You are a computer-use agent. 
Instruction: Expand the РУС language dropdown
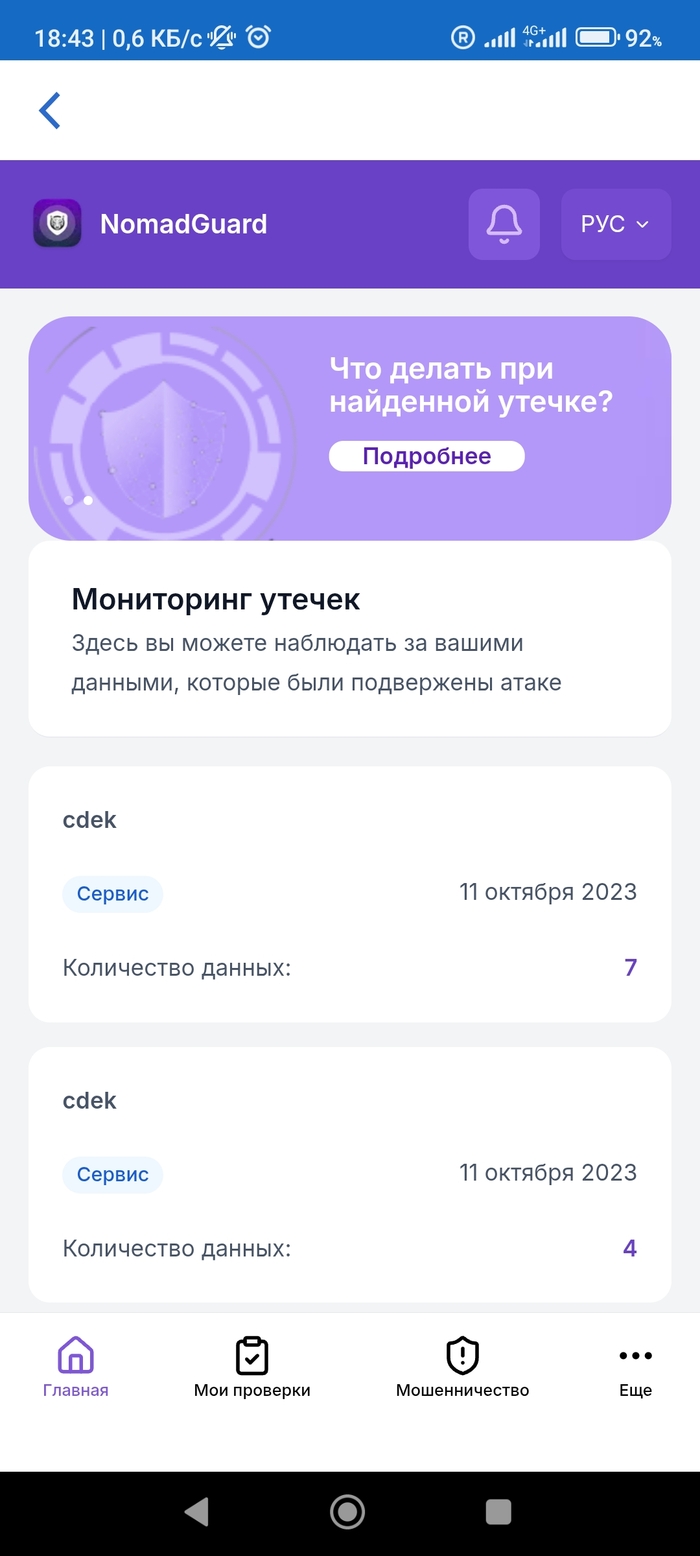click(x=615, y=224)
